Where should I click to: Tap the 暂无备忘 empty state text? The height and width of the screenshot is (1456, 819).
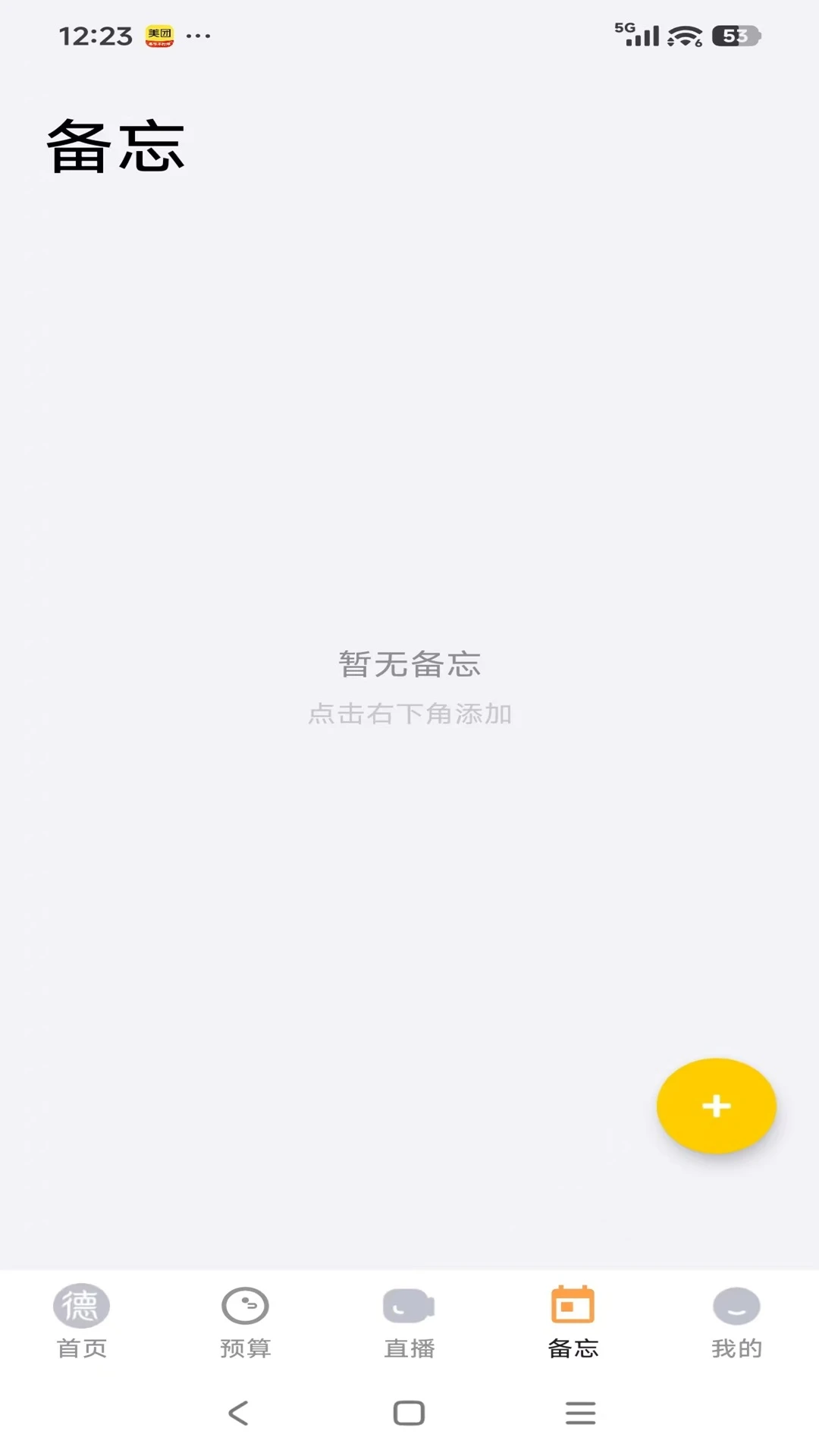[409, 663]
